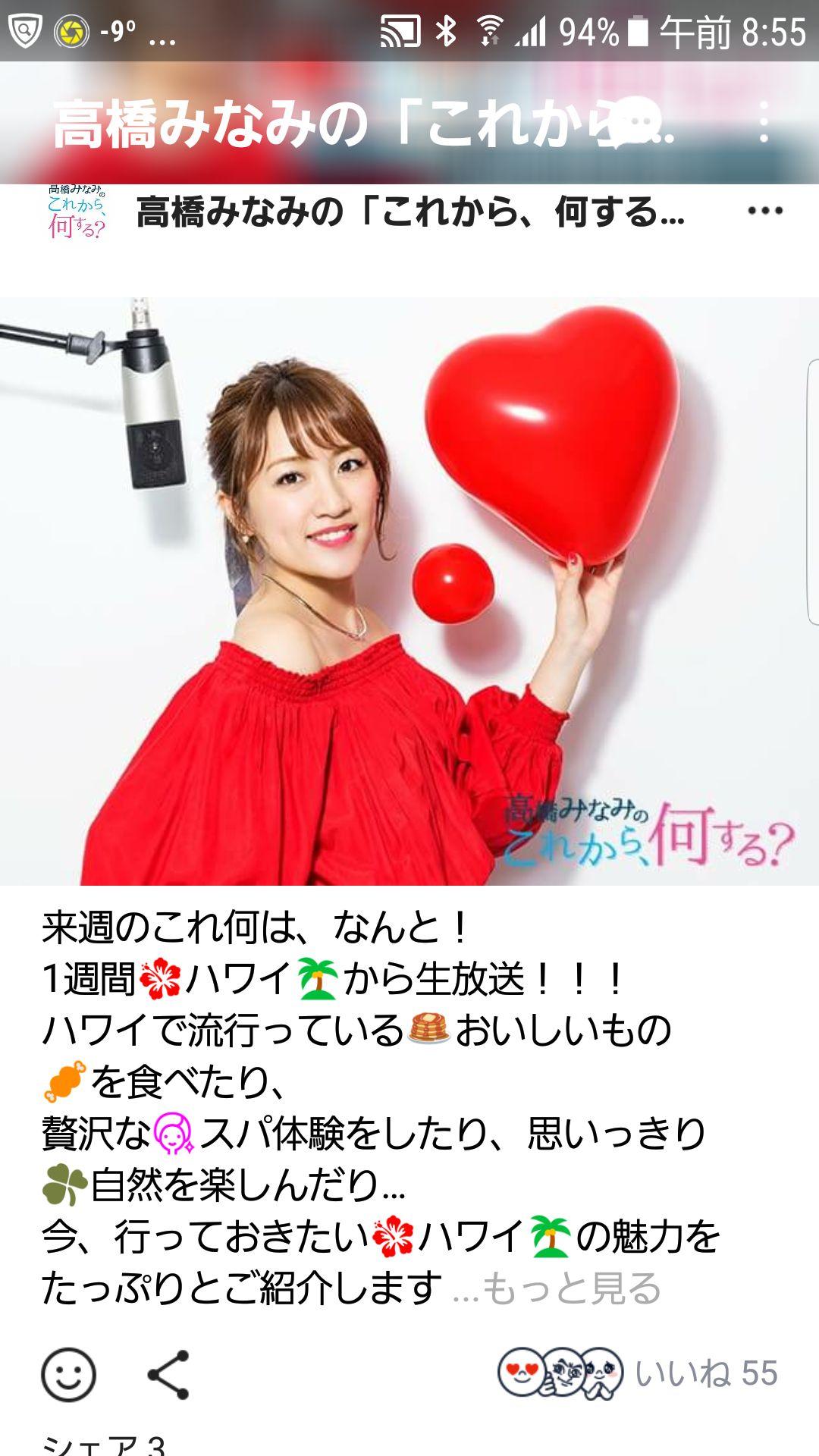Screen dimensions: 819x1456
Task: Open the account profile picture of the post
Action: (76, 212)
